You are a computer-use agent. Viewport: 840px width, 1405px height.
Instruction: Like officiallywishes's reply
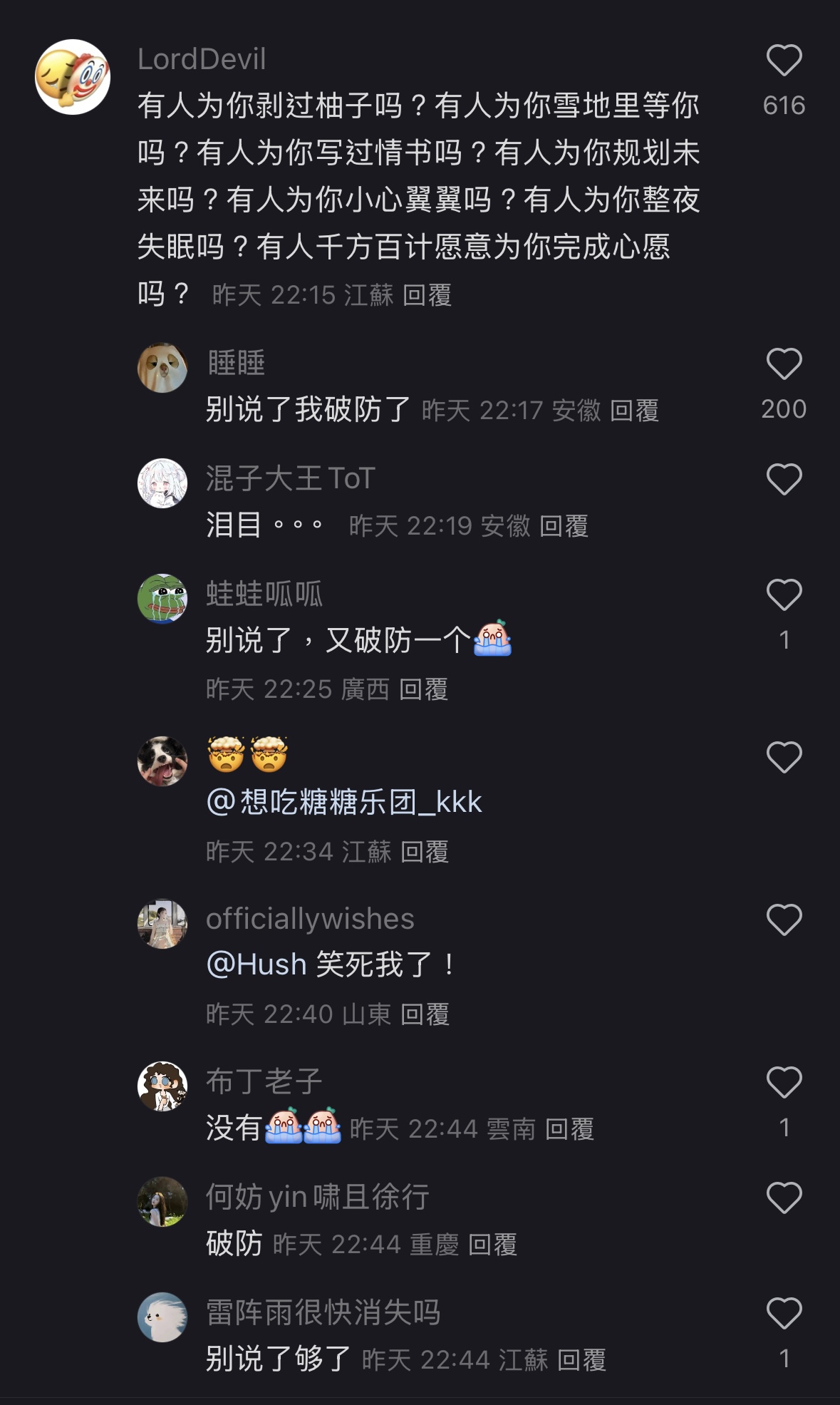[784, 920]
